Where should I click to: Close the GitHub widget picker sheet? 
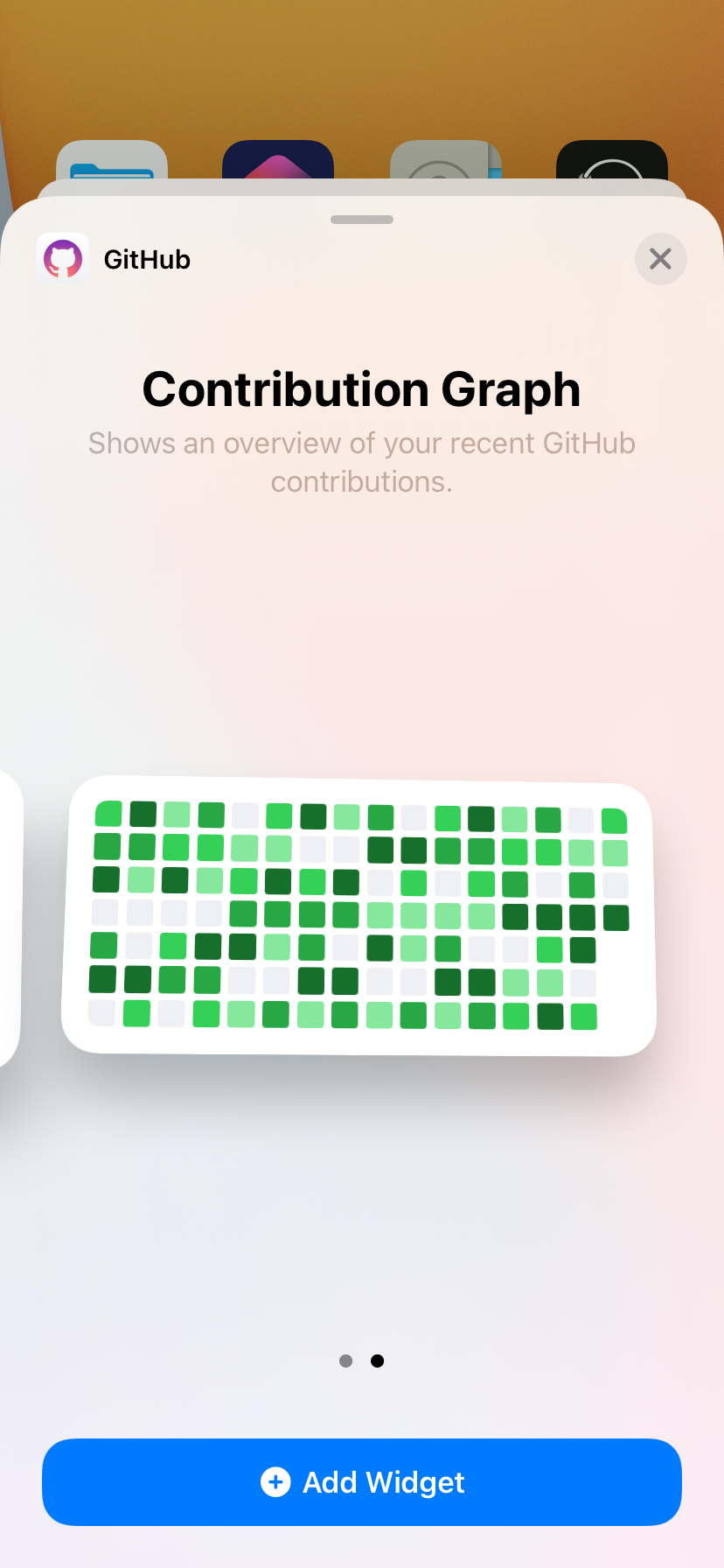tap(660, 259)
